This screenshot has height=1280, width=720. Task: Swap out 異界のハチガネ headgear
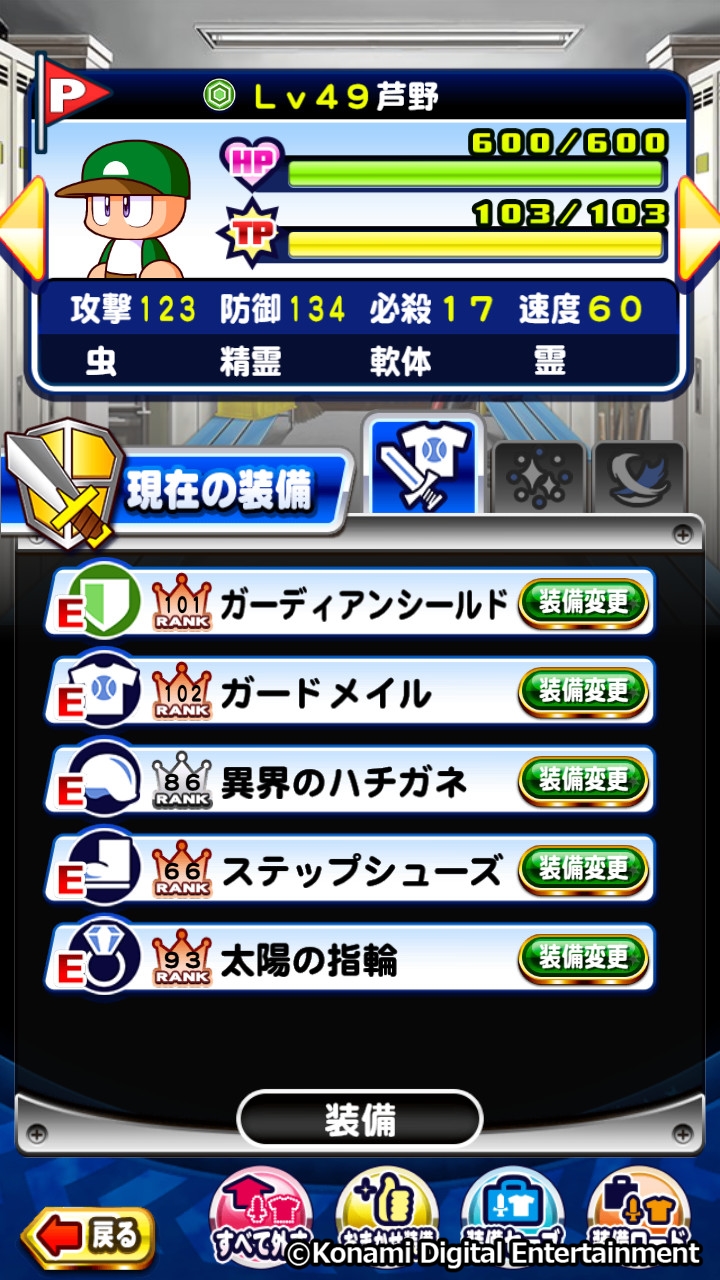[583, 780]
